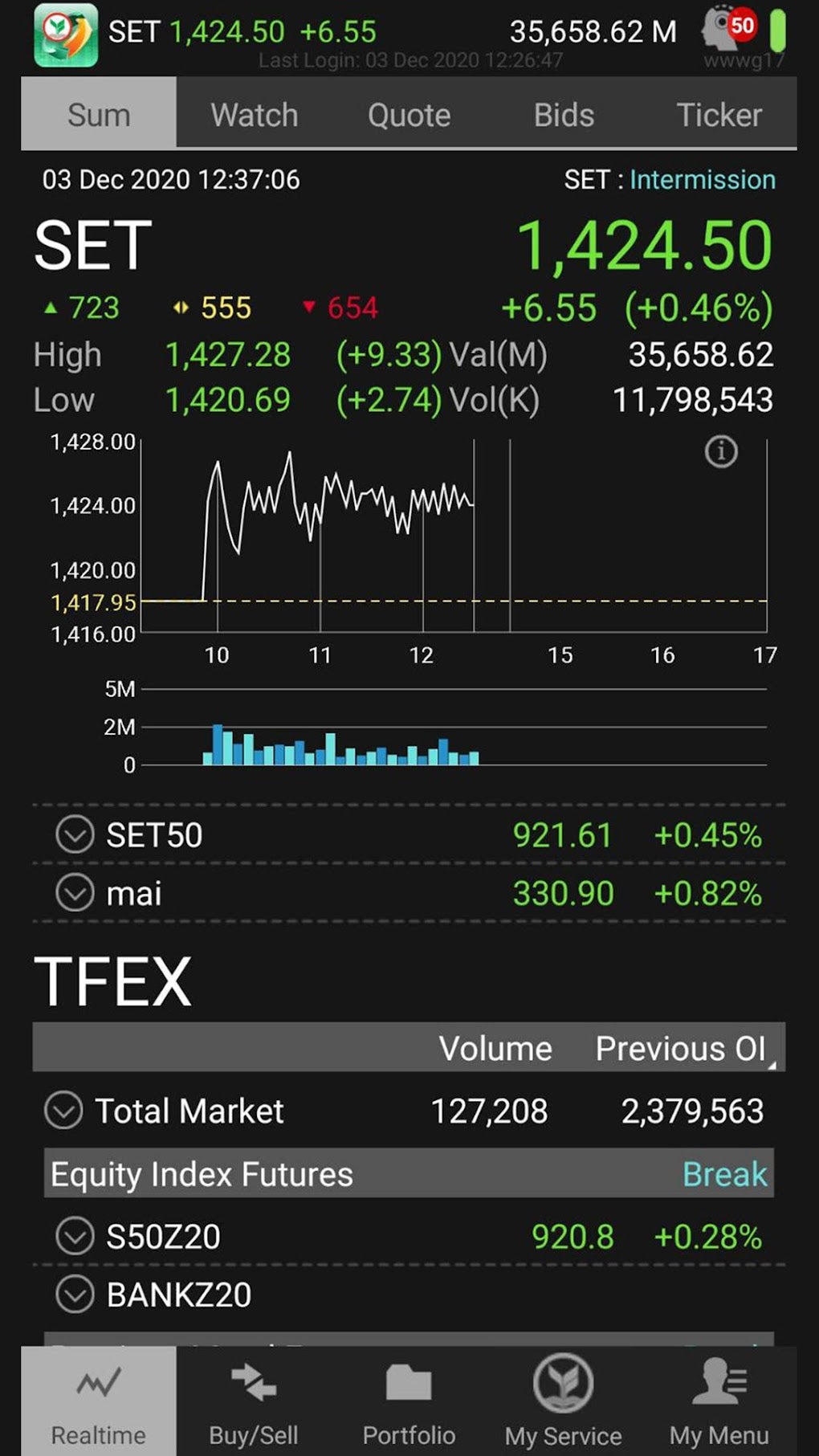This screenshot has height=1456, width=819.
Task: Open the notifications icon with badge 50
Action: [729, 29]
